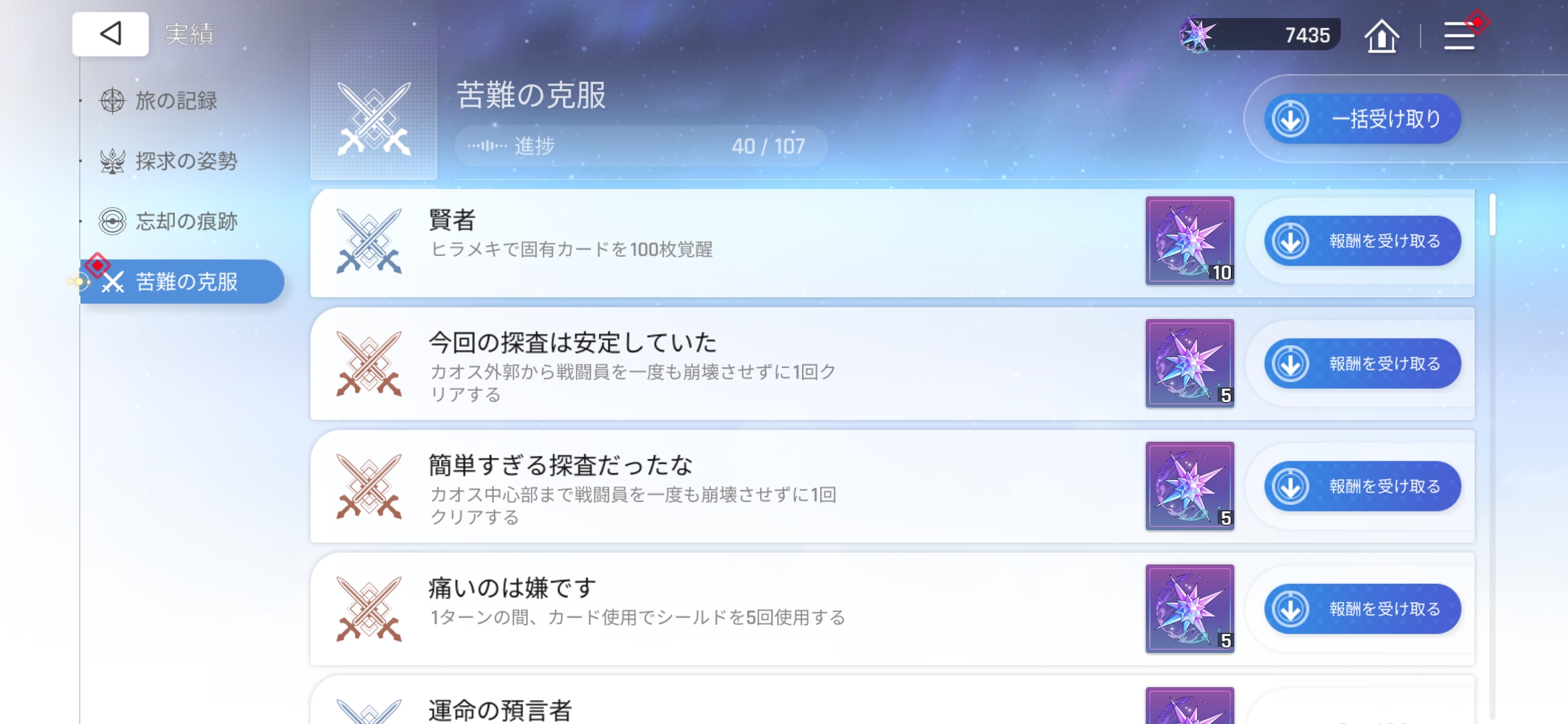Open the 忘却の痕跡 category
This screenshot has height=724, width=1568.
coord(186,221)
